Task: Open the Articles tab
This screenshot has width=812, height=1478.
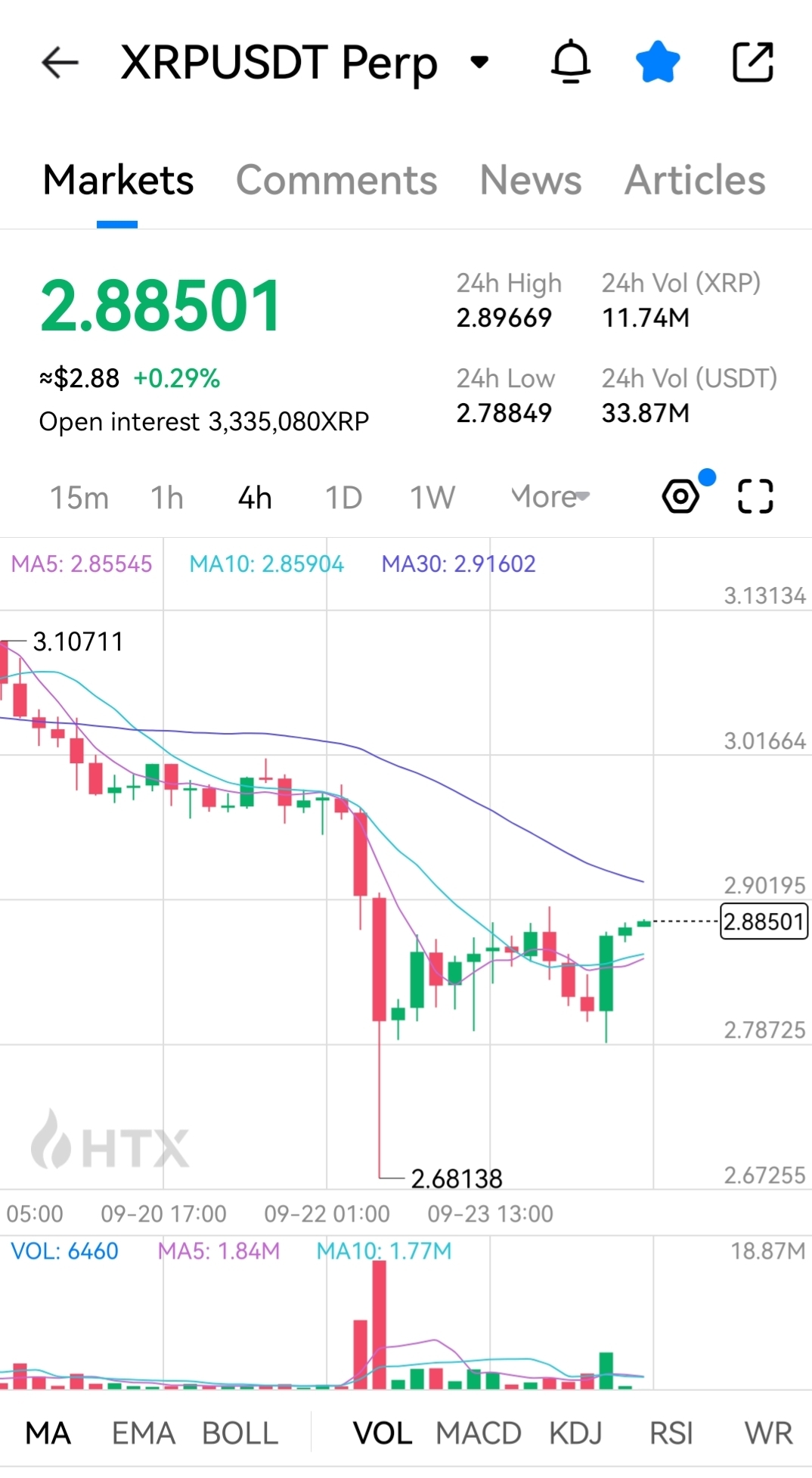Action: coord(695,180)
